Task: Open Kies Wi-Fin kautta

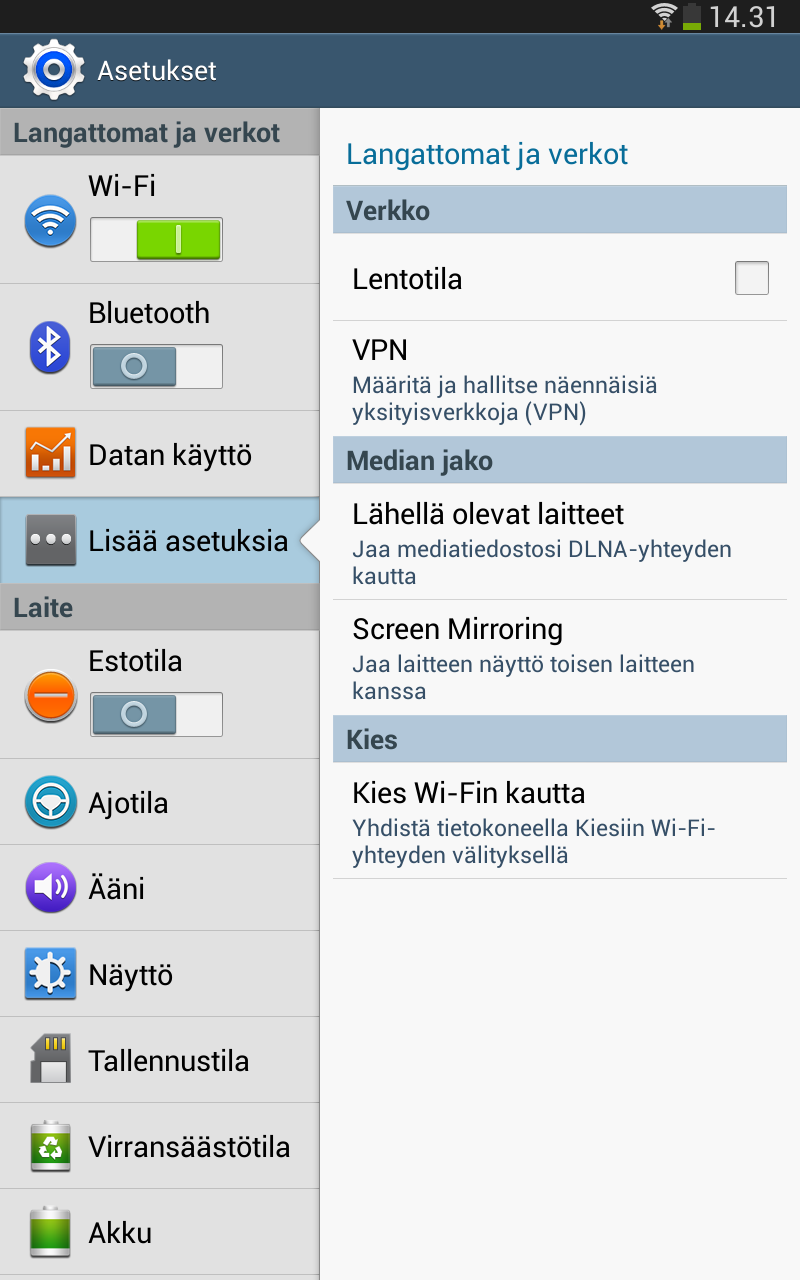Action: tap(560, 822)
